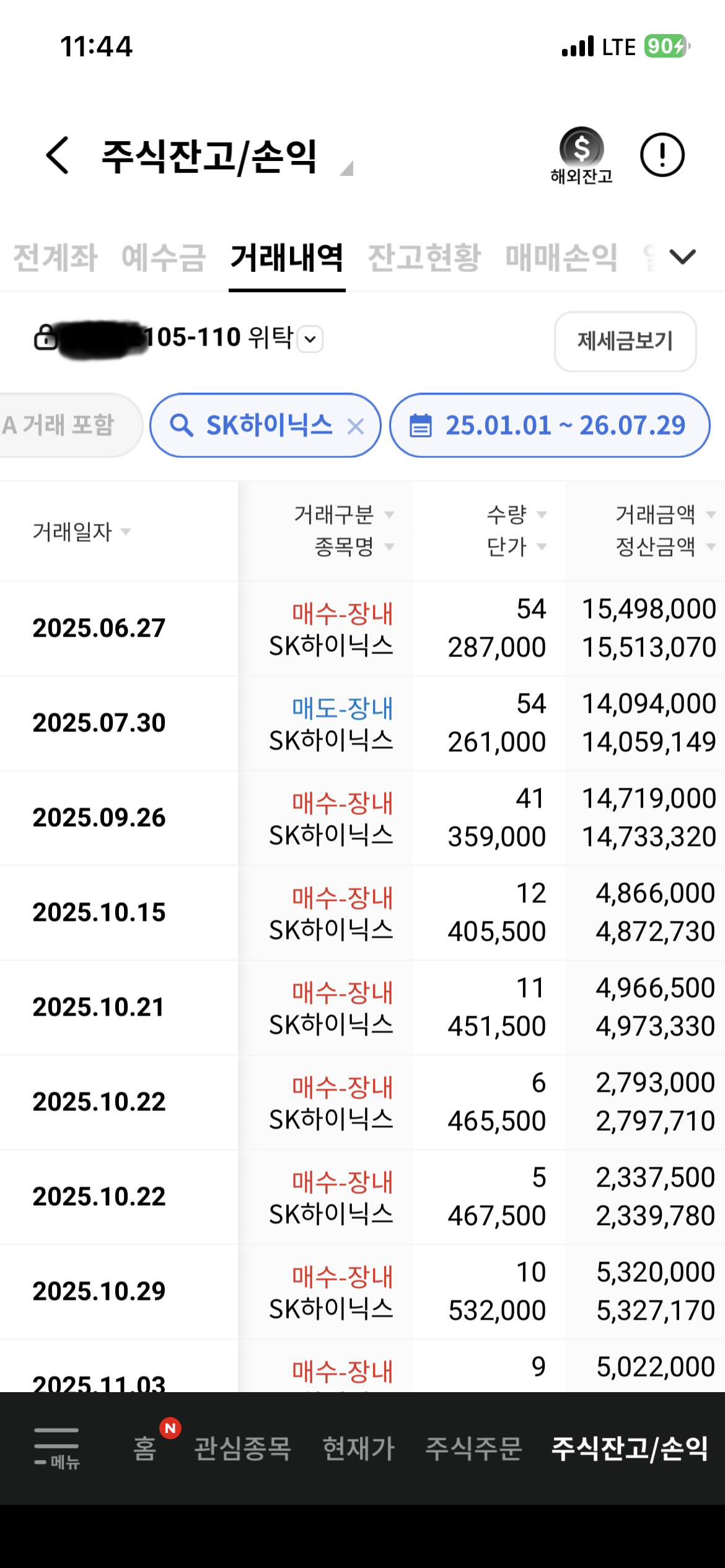725x1568 pixels.
Task: Switch to the 매매손익 tab
Action: click(561, 258)
